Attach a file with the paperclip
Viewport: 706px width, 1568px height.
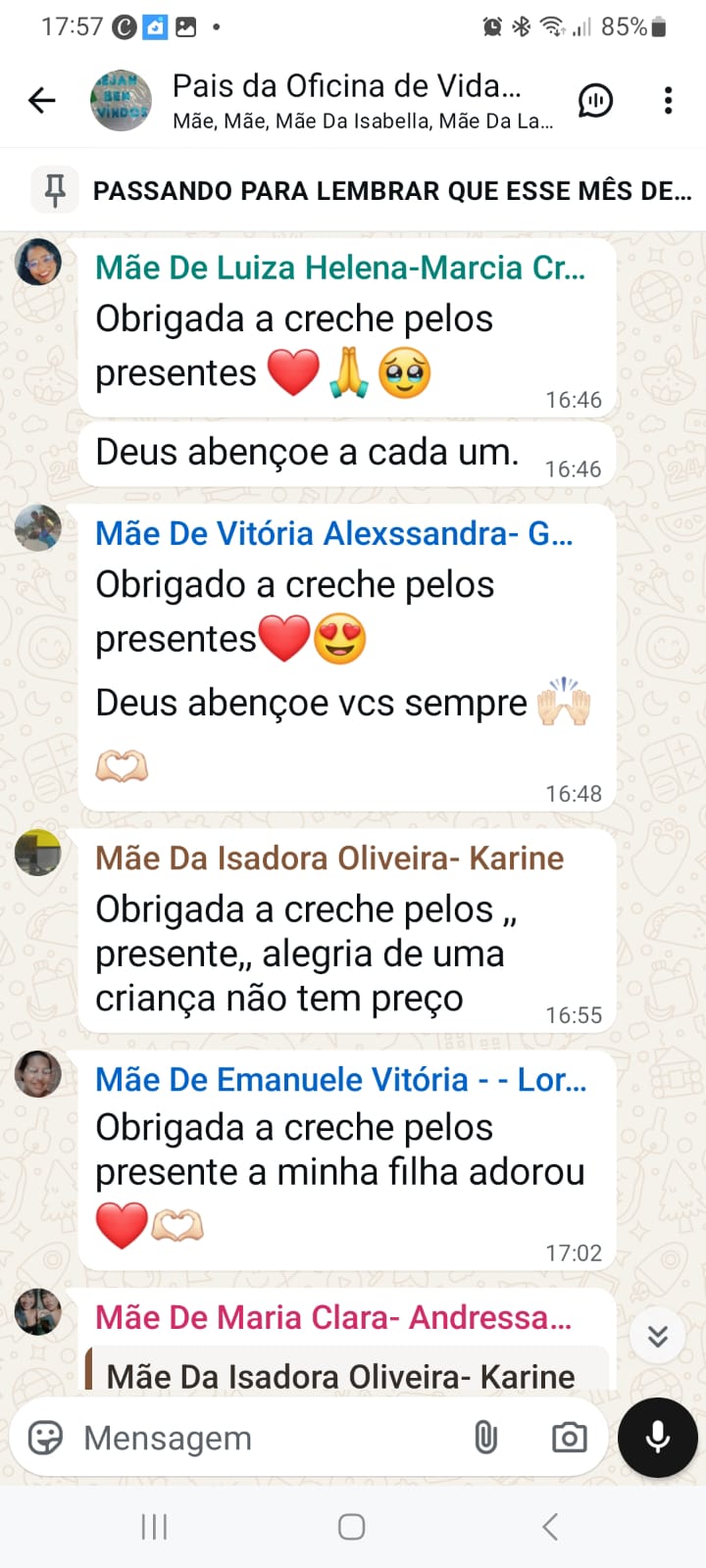(485, 1438)
